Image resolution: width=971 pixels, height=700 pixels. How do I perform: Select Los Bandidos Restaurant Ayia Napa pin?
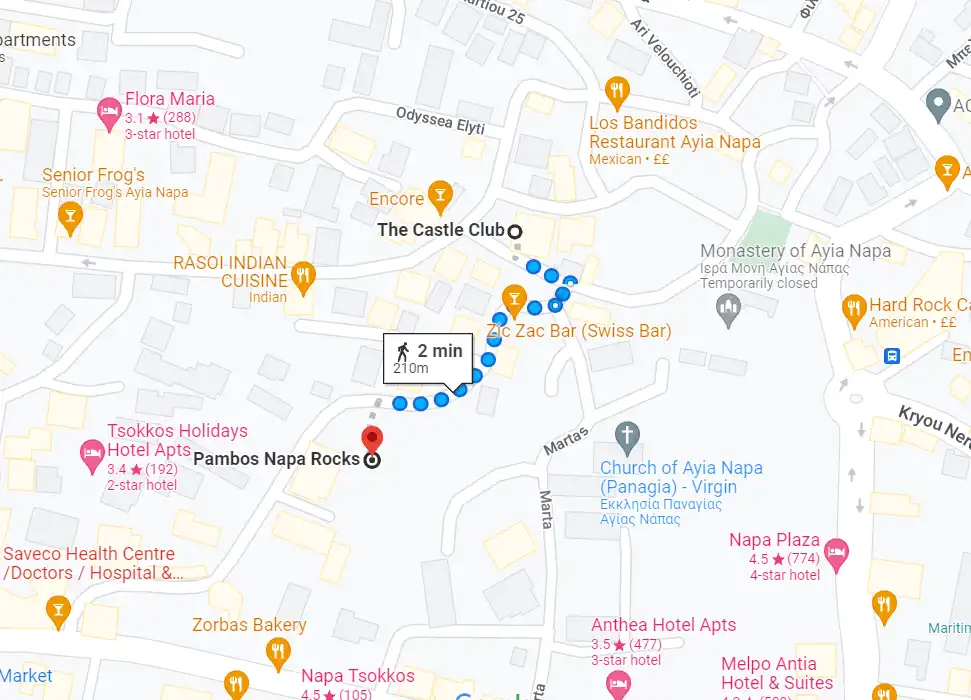click(x=617, y=94)
